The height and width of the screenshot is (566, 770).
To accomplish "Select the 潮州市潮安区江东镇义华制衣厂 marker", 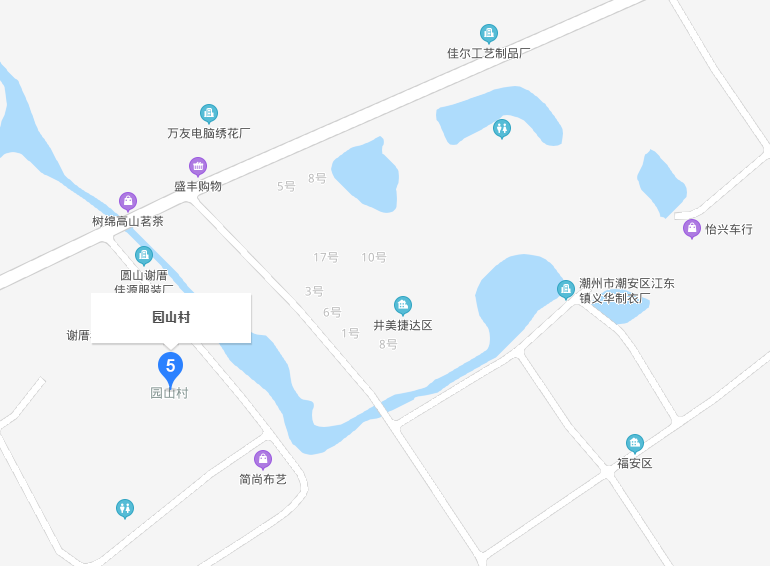I will pos(565,290).
